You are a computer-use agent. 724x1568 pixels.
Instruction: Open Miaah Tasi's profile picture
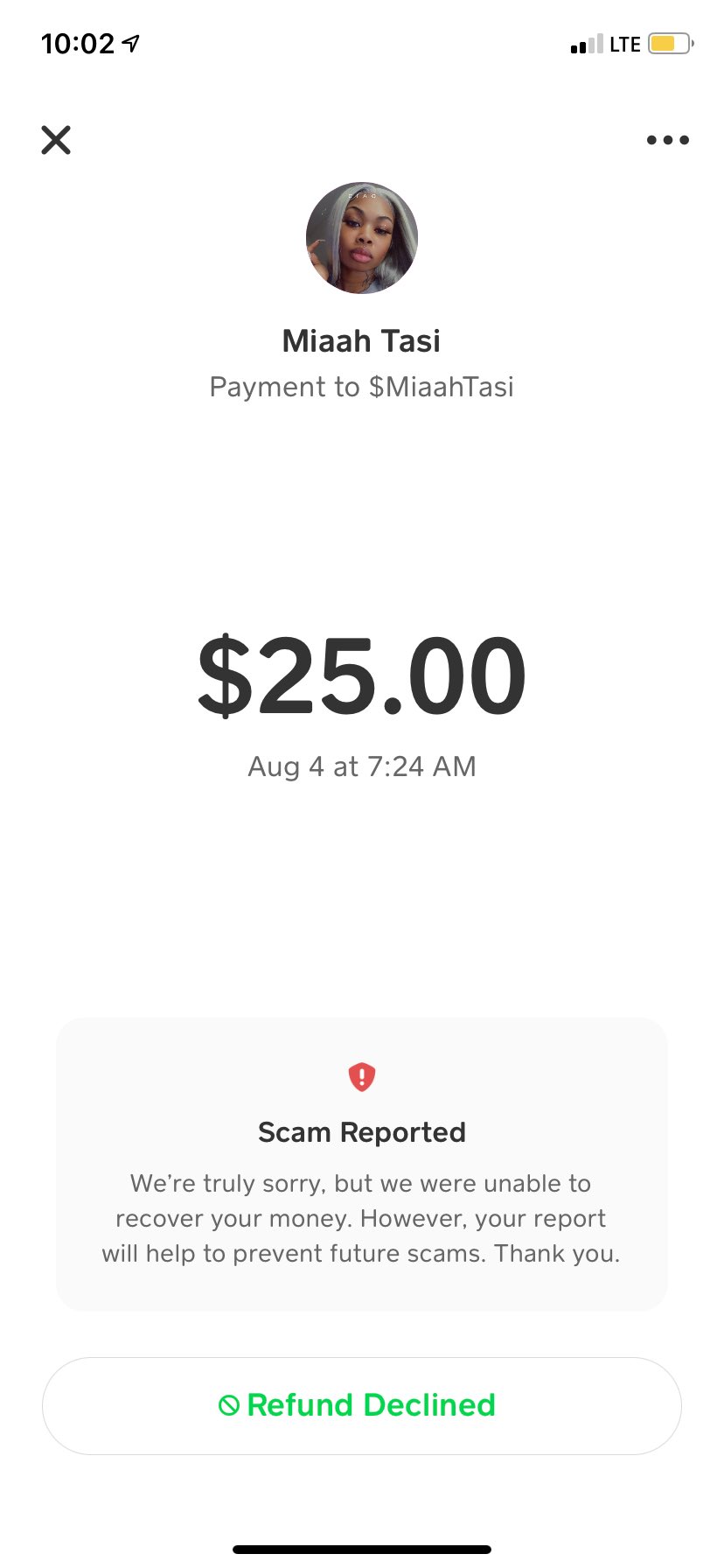coord(362,238)
